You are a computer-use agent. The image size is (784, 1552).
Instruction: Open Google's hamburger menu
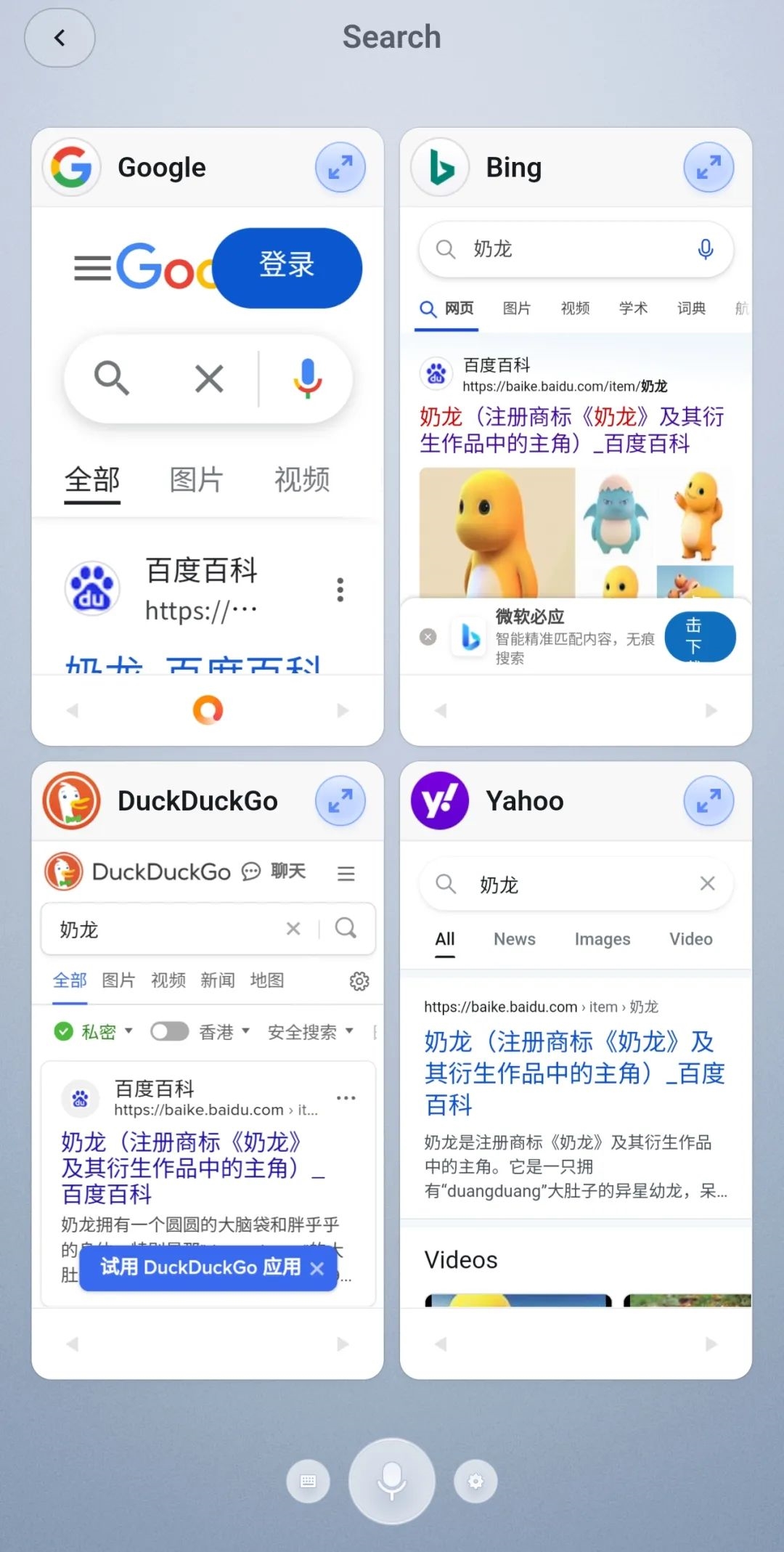pyautogui.click(x=92, y=268)
